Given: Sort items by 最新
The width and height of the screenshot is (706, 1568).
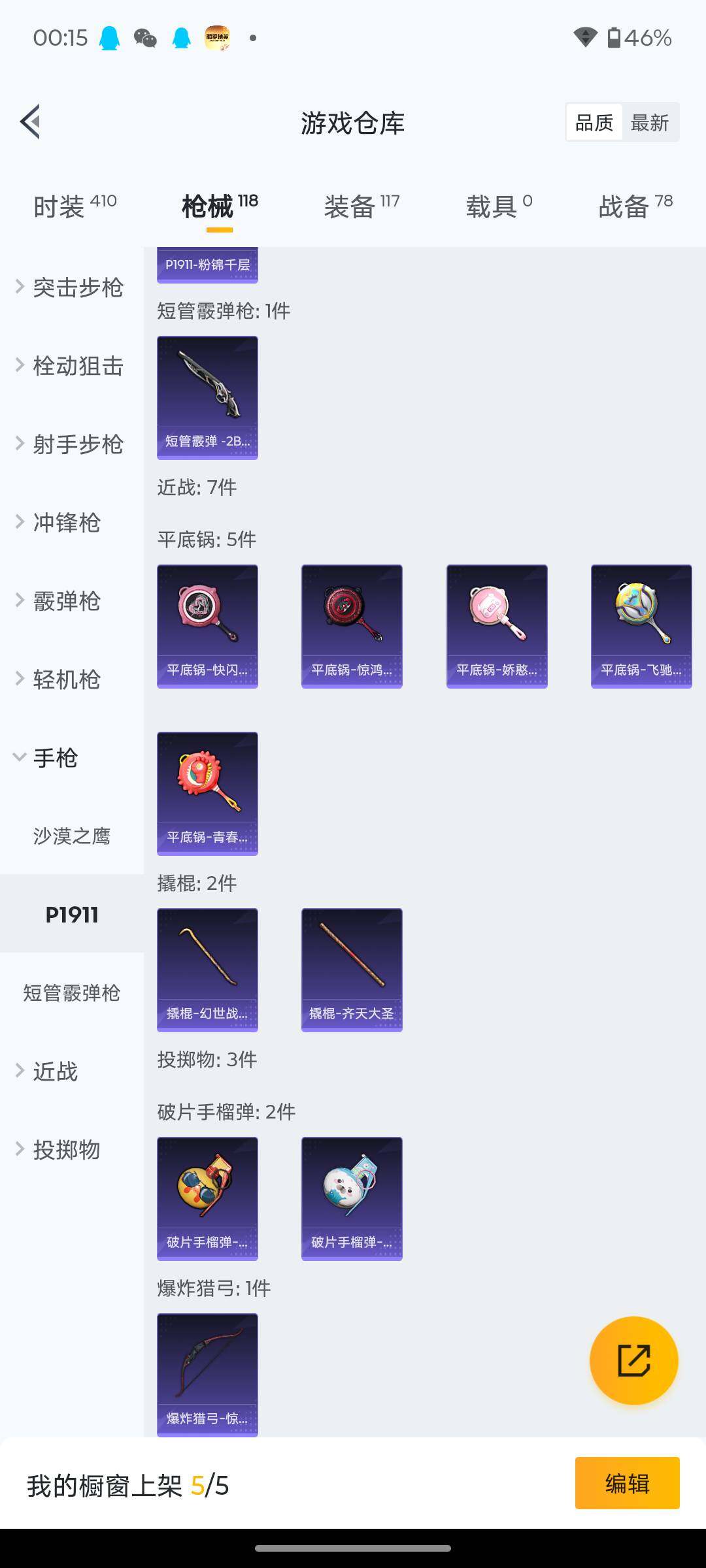Looking at the screenshot, I should click(x=649, y=122).
